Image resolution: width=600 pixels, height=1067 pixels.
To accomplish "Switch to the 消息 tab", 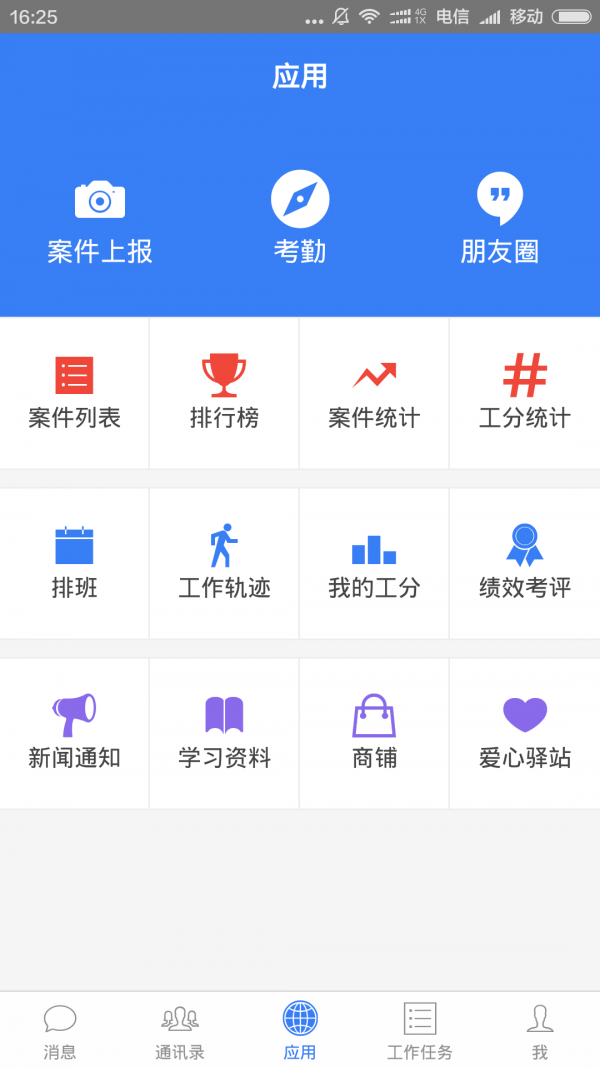I will (60, 1030).
